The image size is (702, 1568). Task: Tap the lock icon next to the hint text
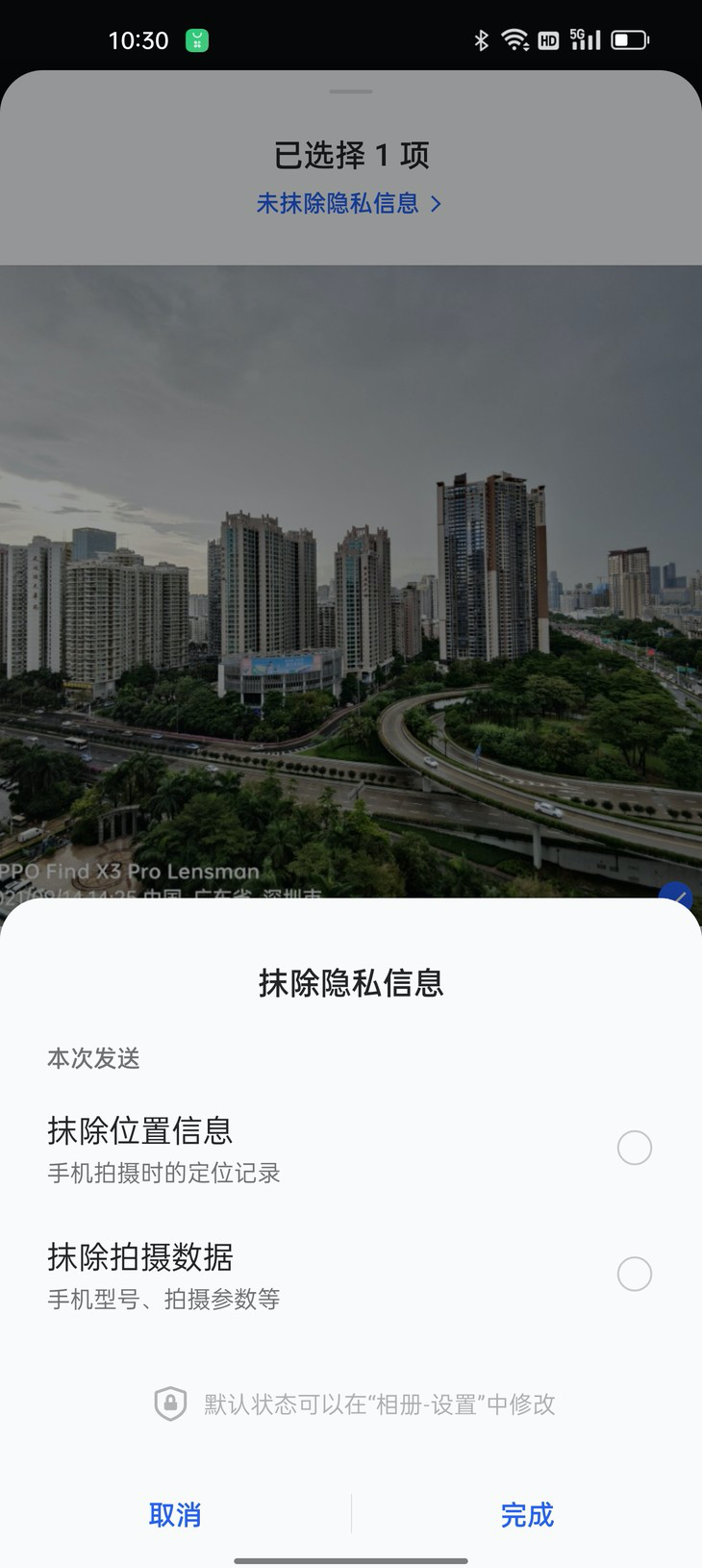click(171, 1404)
